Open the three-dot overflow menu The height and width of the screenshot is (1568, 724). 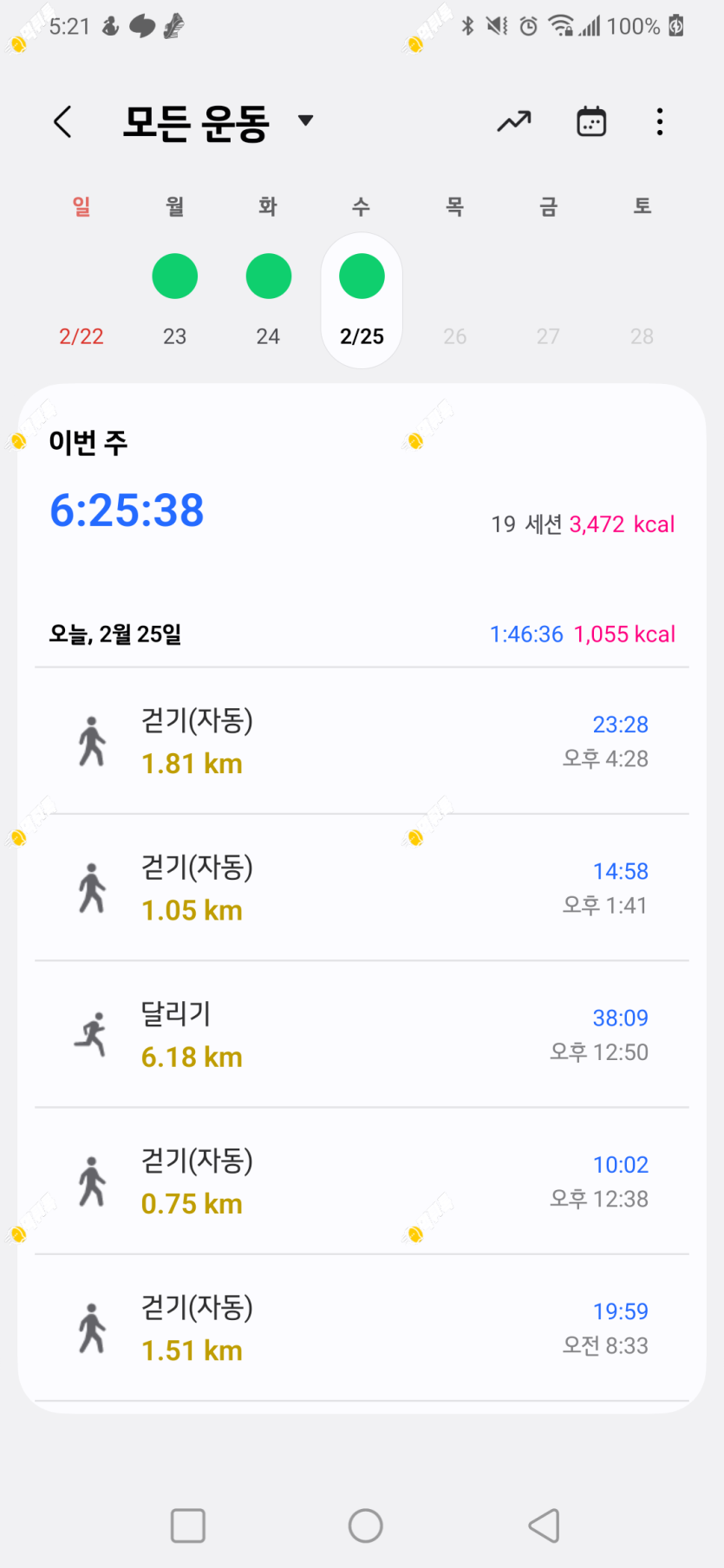click(x=660, y=122)
